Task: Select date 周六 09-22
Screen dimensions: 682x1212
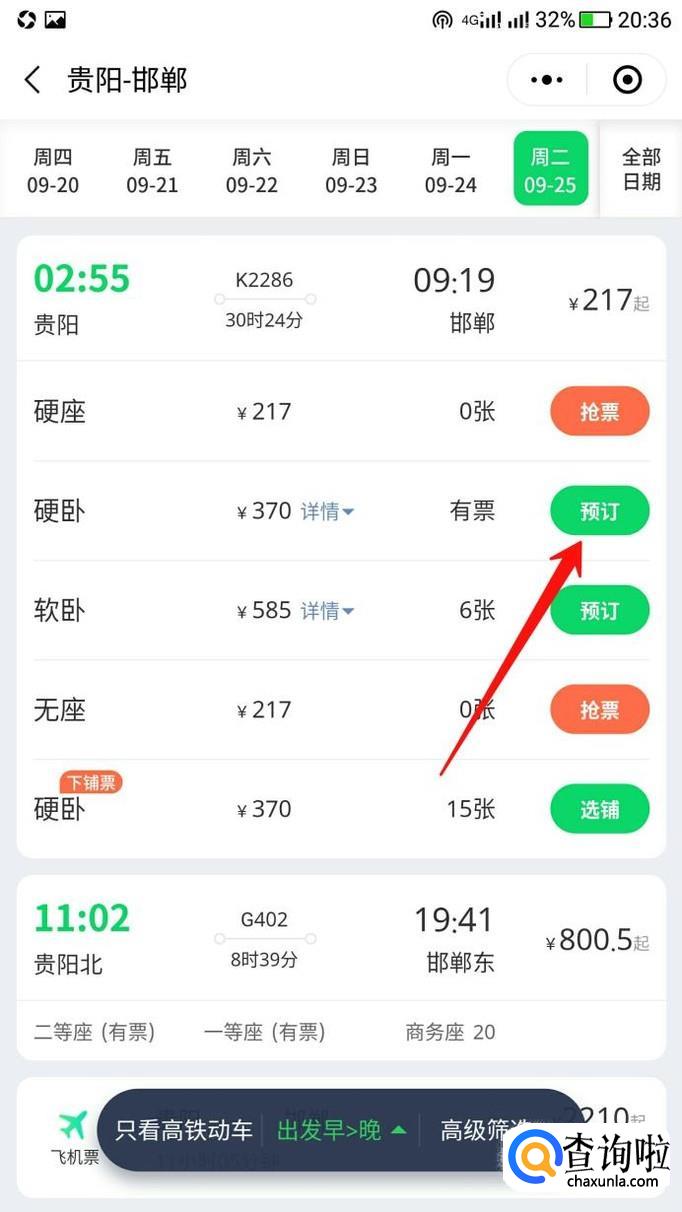Action: tap(251, 170)
